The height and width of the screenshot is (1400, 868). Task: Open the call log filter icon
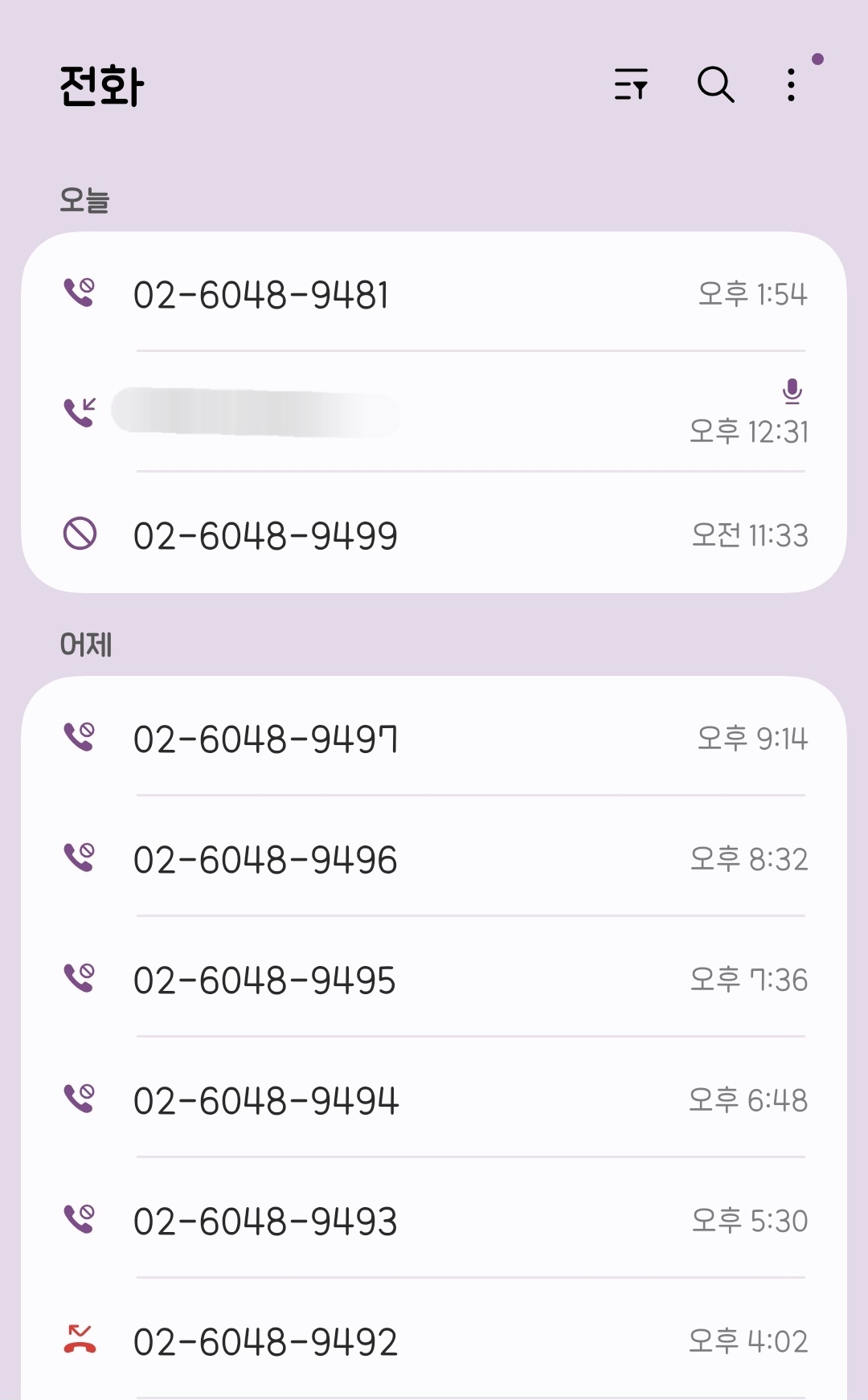point(631,84)
